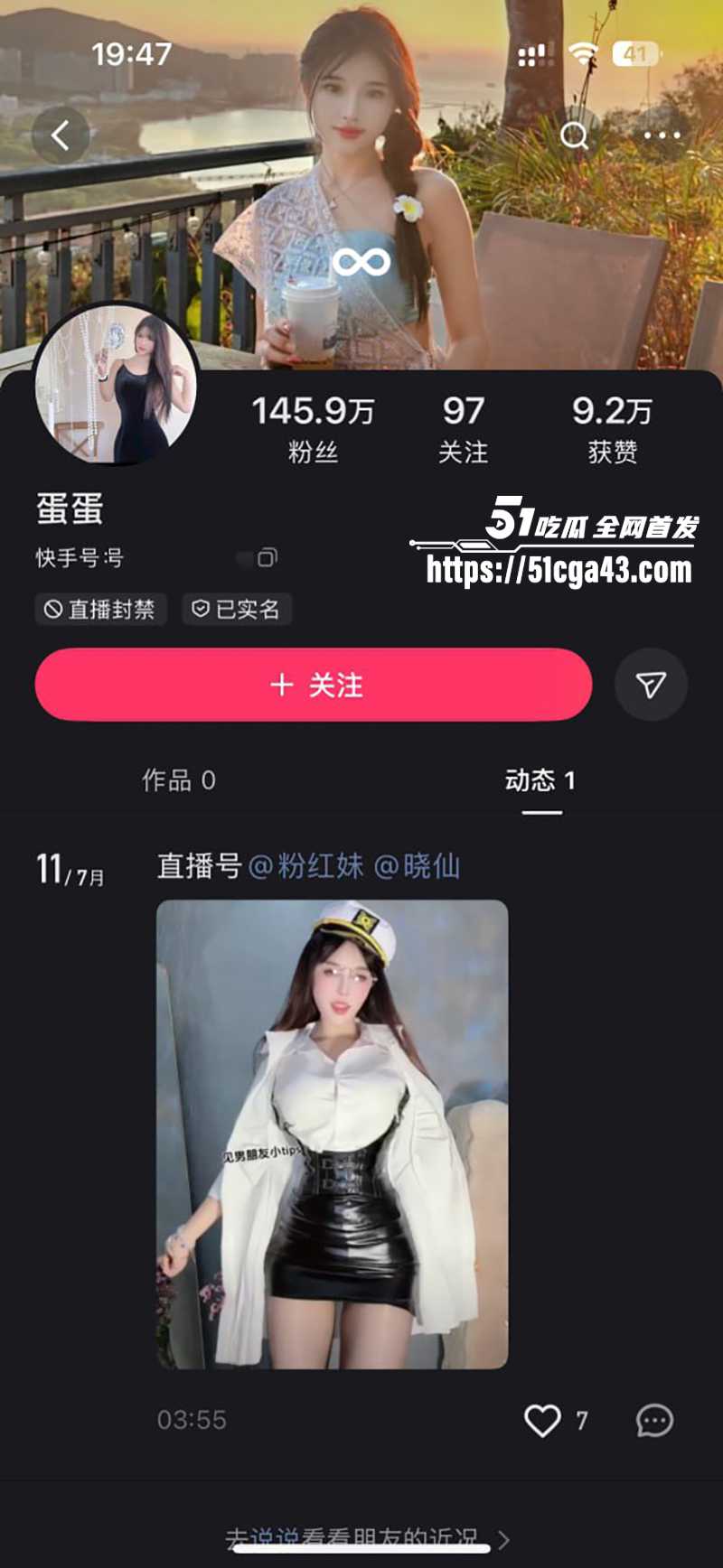
Task: Open the @粉红妹 mention link
Action: [x=306, y=866]
